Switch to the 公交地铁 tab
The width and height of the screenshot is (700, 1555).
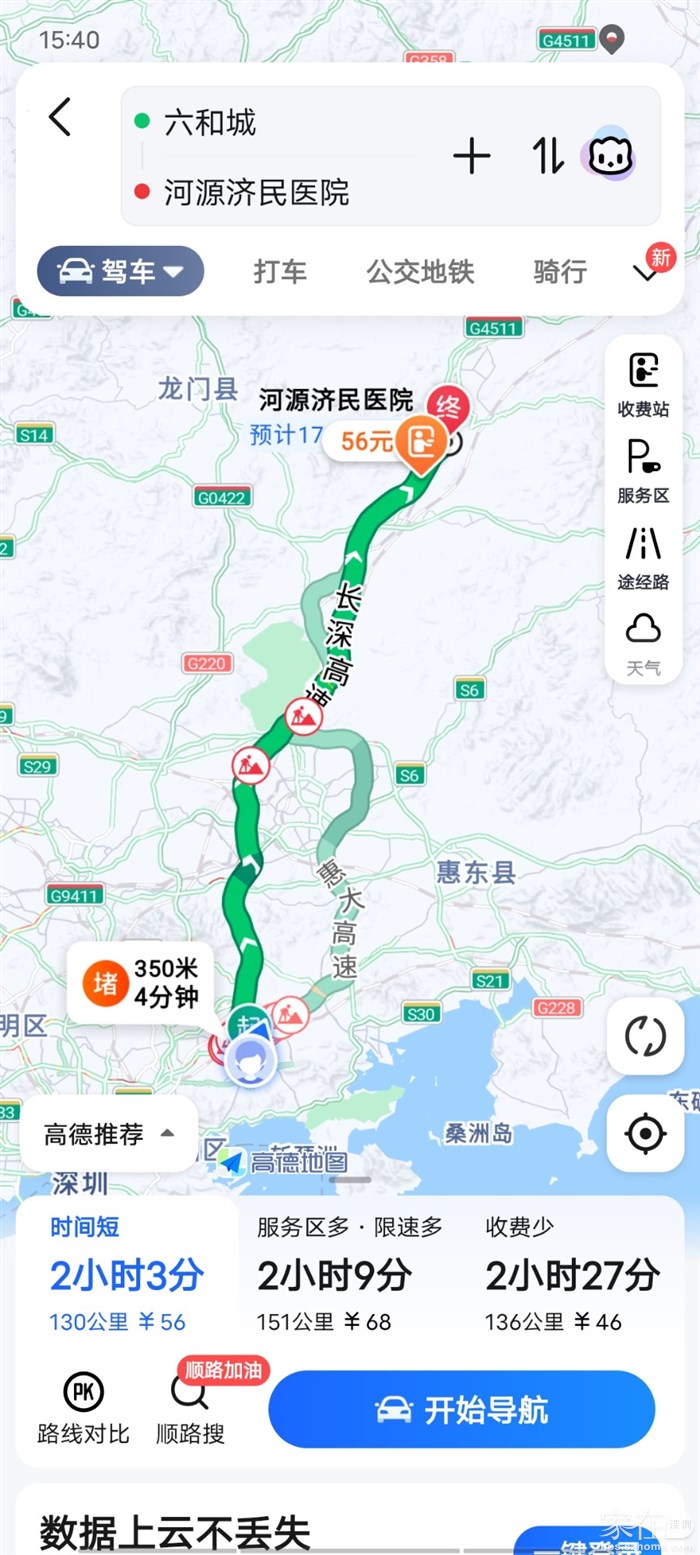pos(420,271)
